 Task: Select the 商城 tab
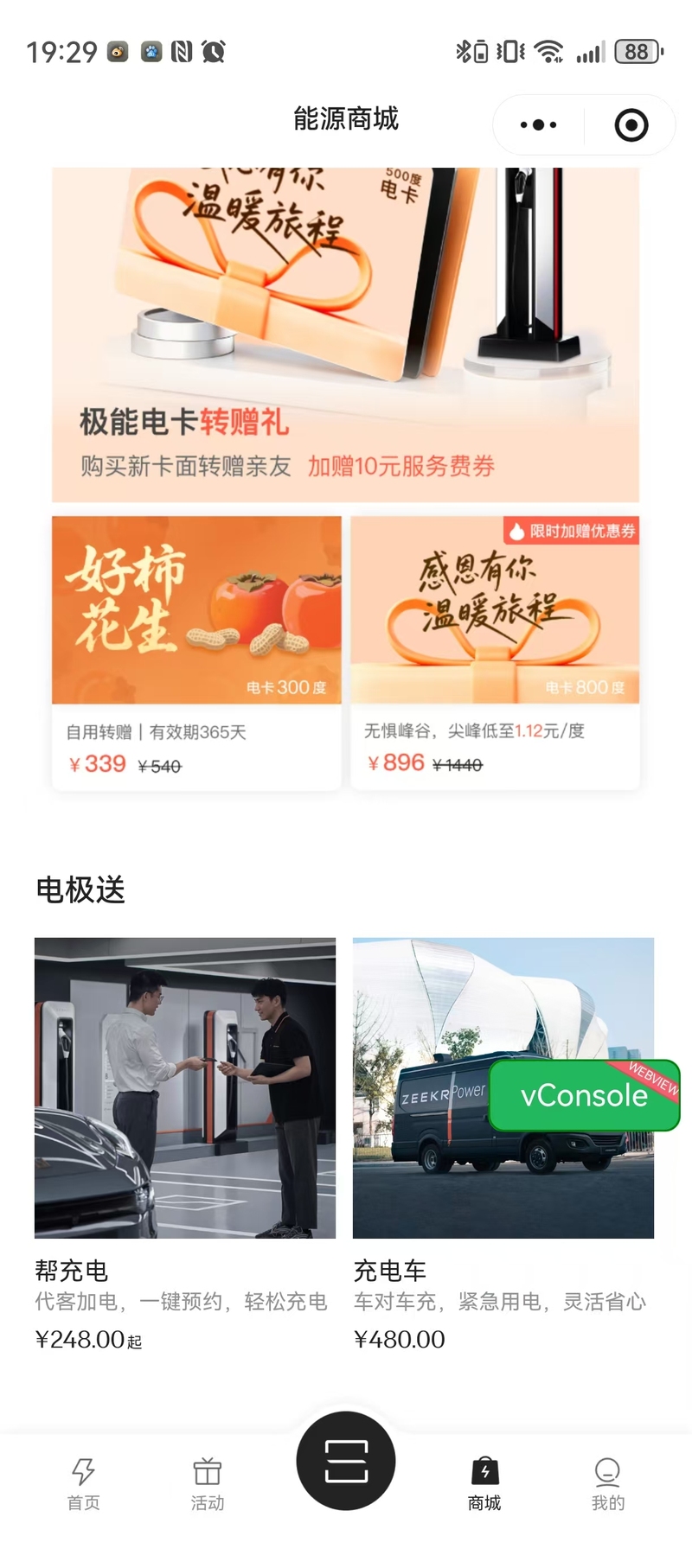coord(484,1482)
